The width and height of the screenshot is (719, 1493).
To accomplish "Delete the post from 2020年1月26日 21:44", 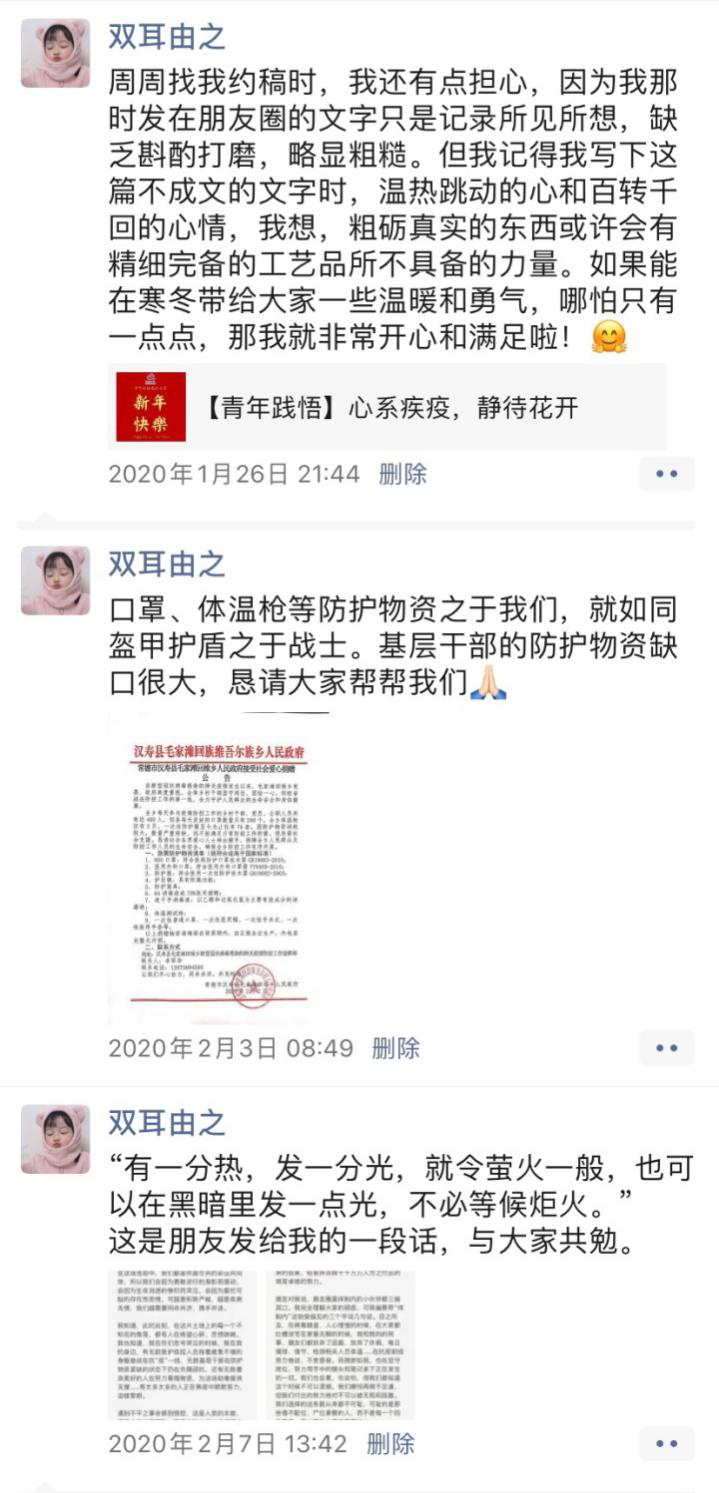I will [402, 474].
